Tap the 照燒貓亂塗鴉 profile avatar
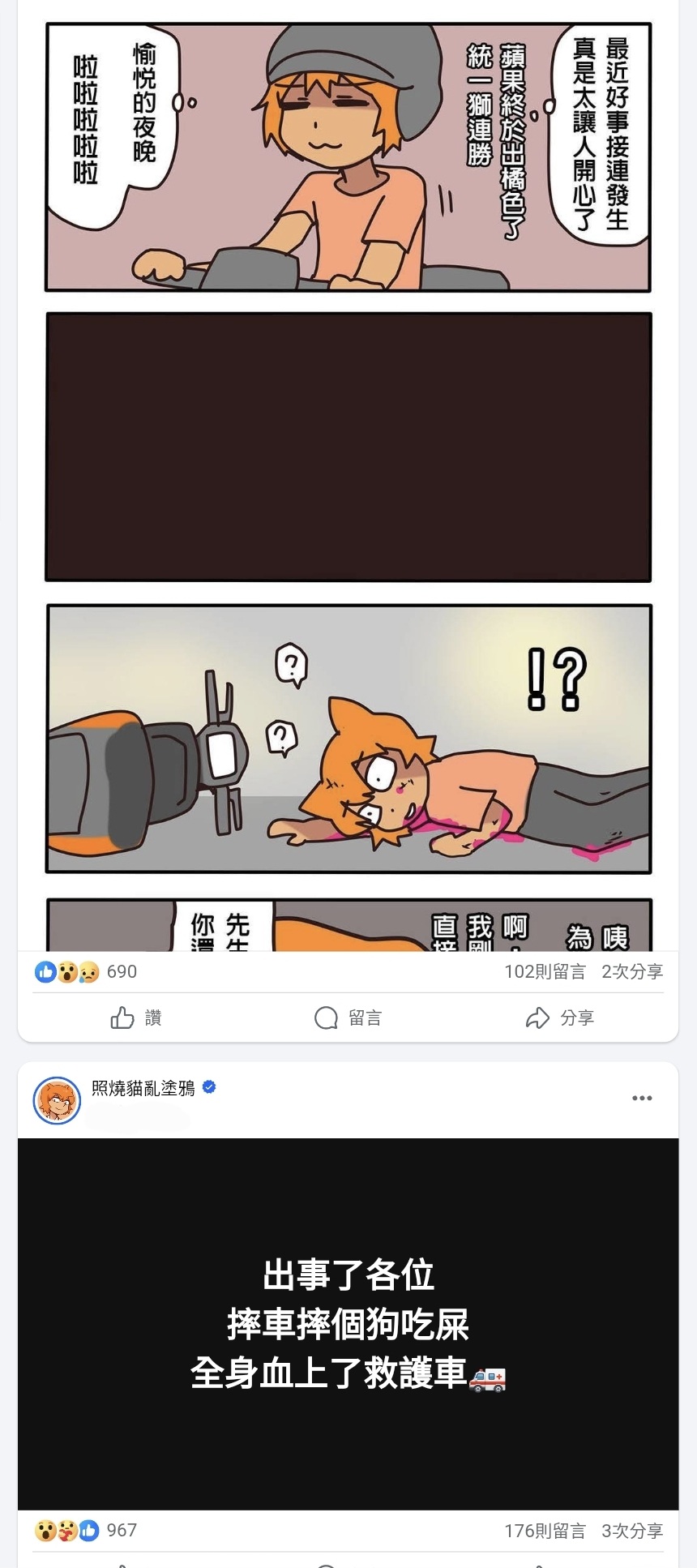The image size is (697, 1568). click(x=57, y=1100)
